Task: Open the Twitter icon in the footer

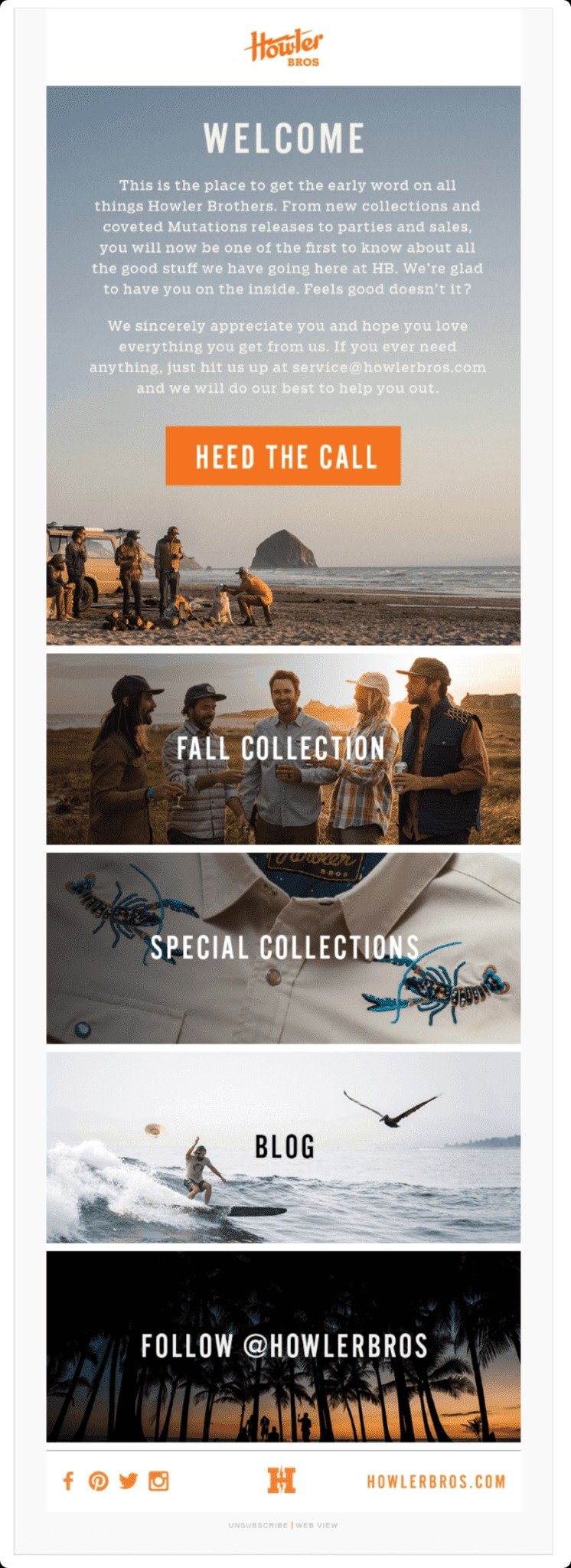Action: pos(128,1481)
